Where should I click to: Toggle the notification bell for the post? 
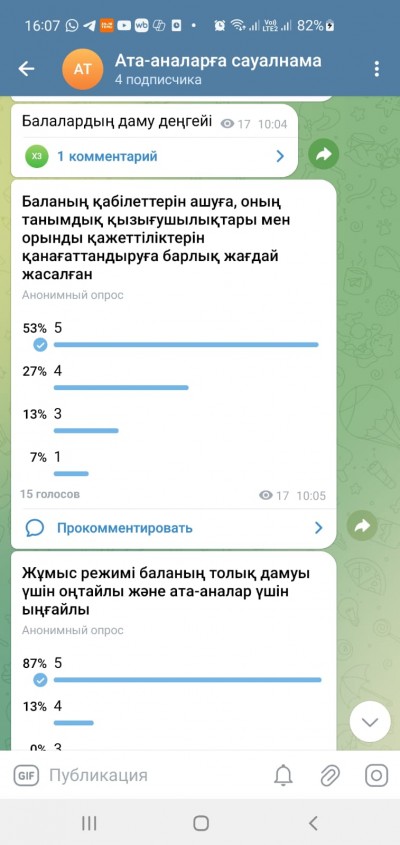coord(284,775)
